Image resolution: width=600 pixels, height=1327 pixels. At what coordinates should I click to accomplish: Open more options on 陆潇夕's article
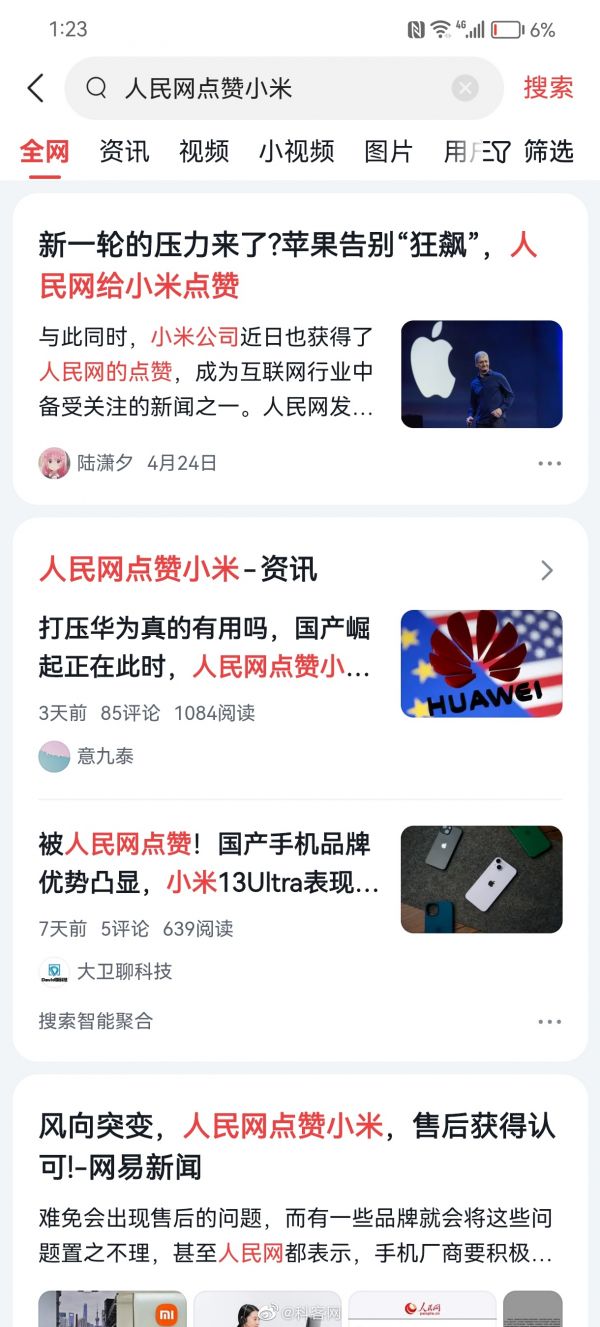click(549, 464)
